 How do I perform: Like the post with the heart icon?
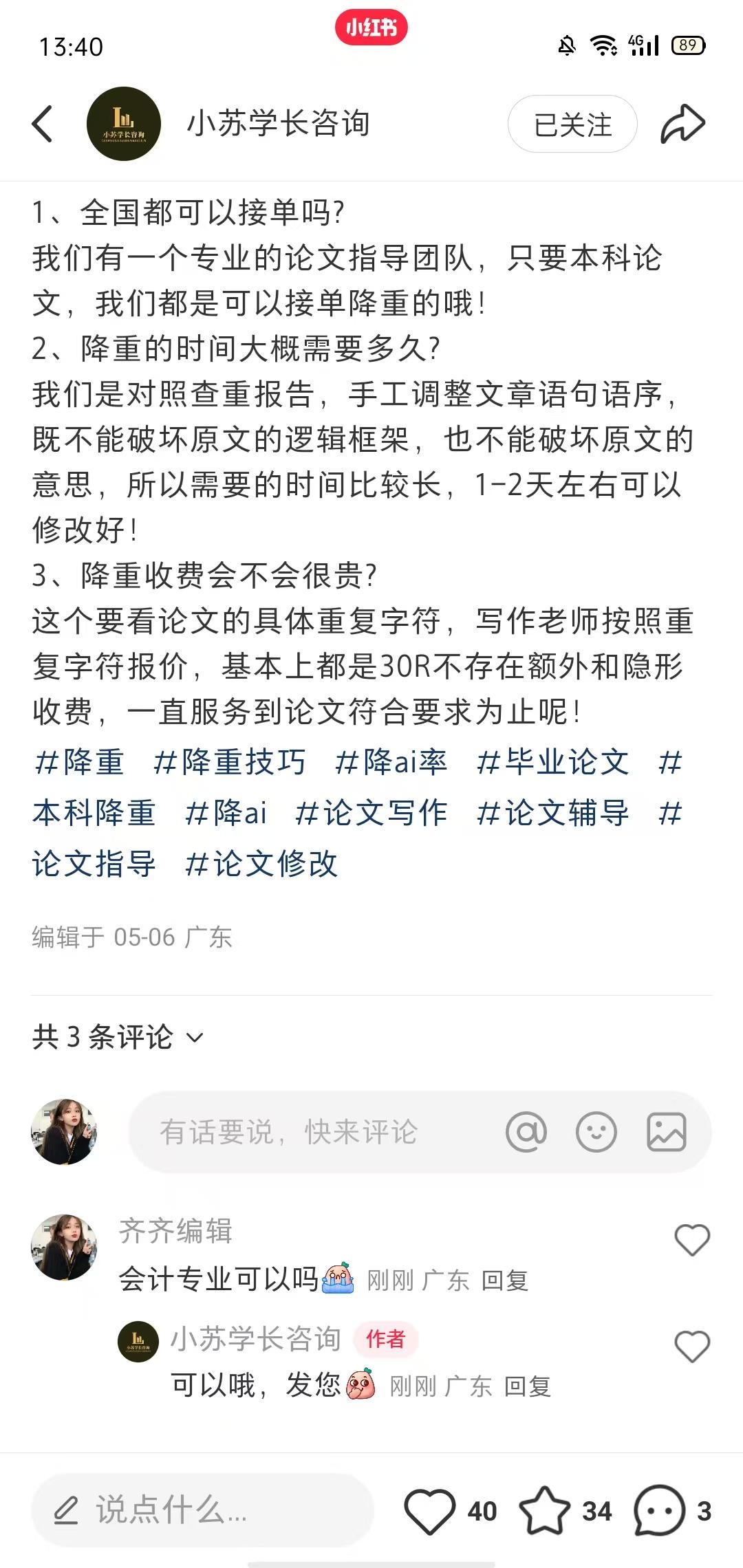pyautogui.click(x=429, y=1511)
